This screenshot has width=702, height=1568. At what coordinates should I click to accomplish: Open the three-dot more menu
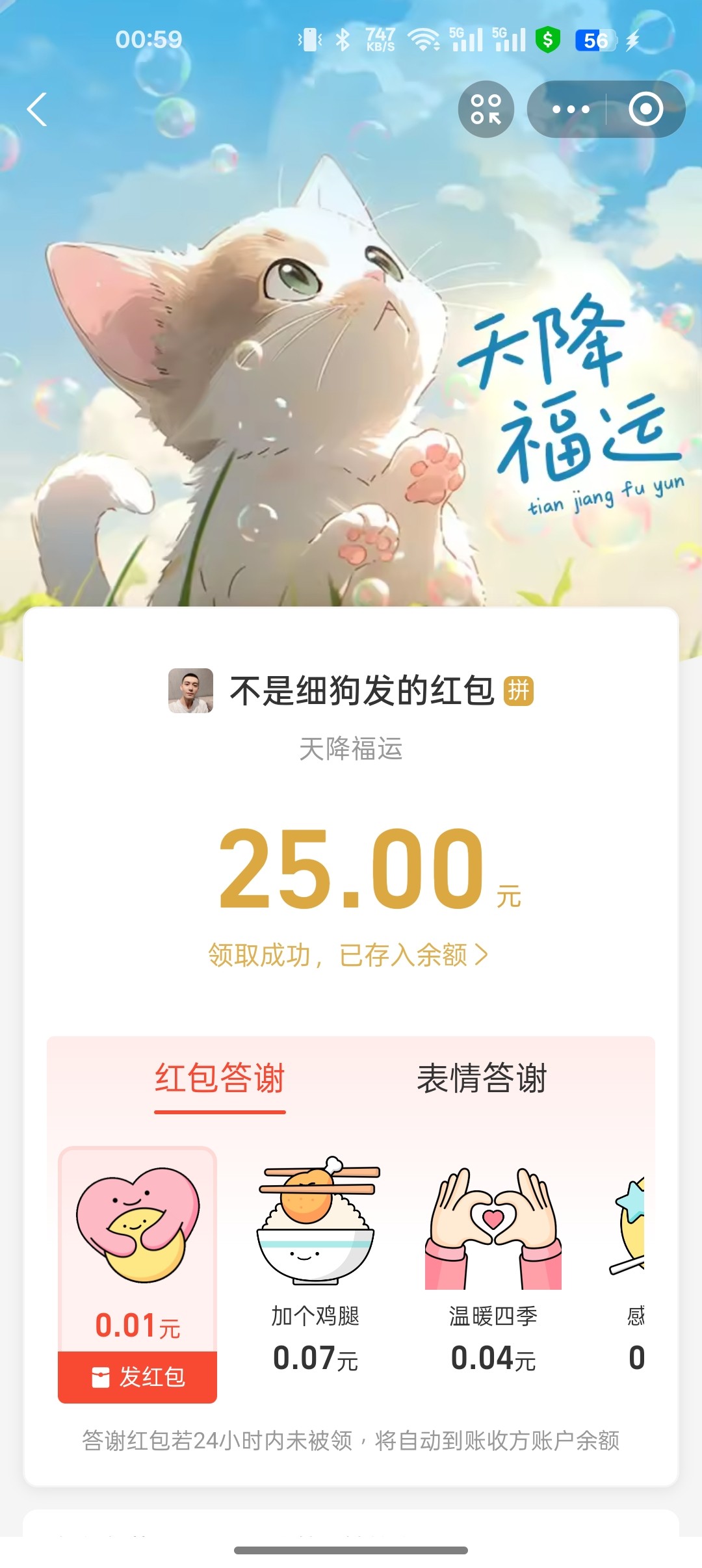[571, 109]
